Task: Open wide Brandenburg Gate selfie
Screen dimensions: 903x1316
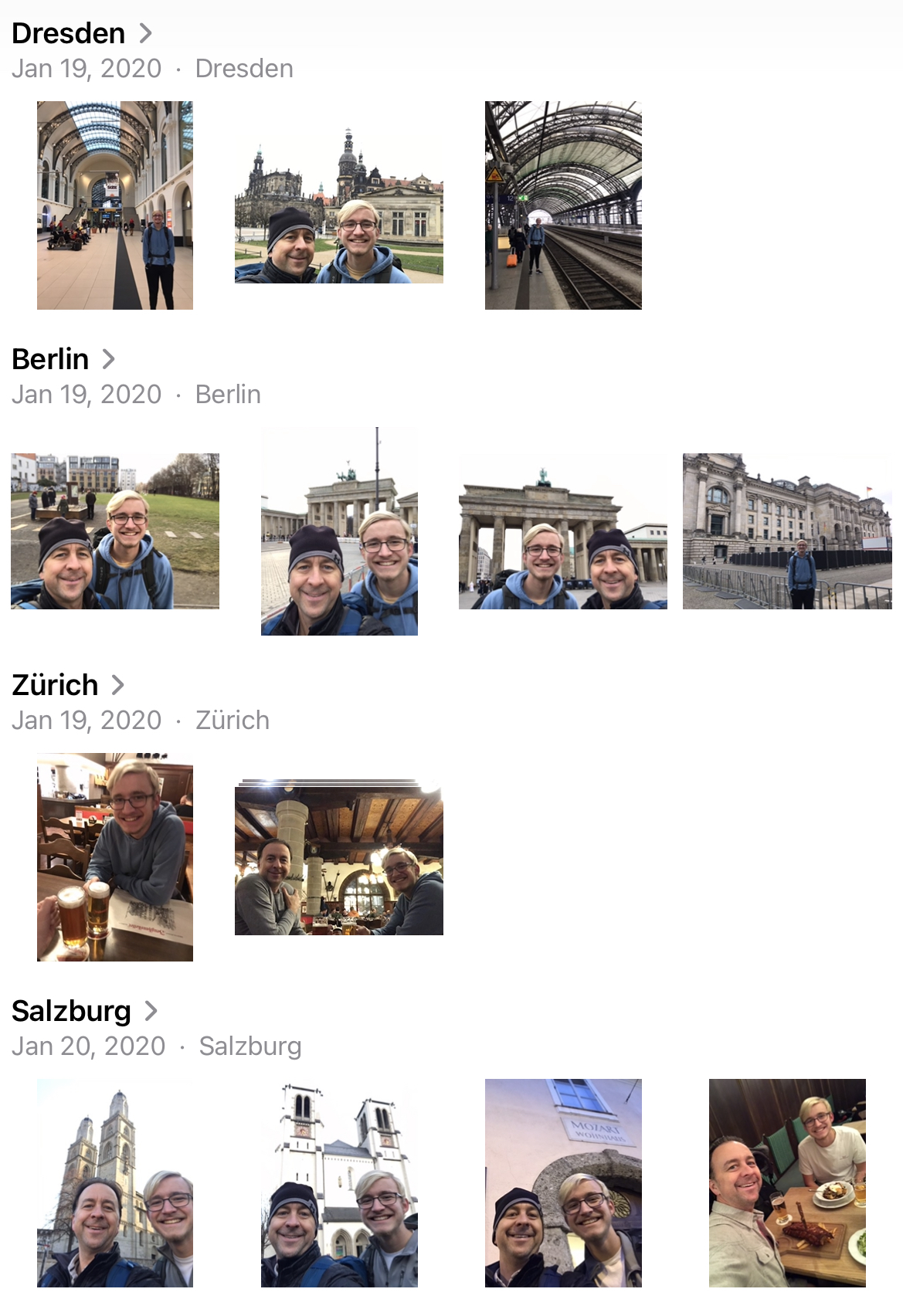Action: click(x=563, y=531)
